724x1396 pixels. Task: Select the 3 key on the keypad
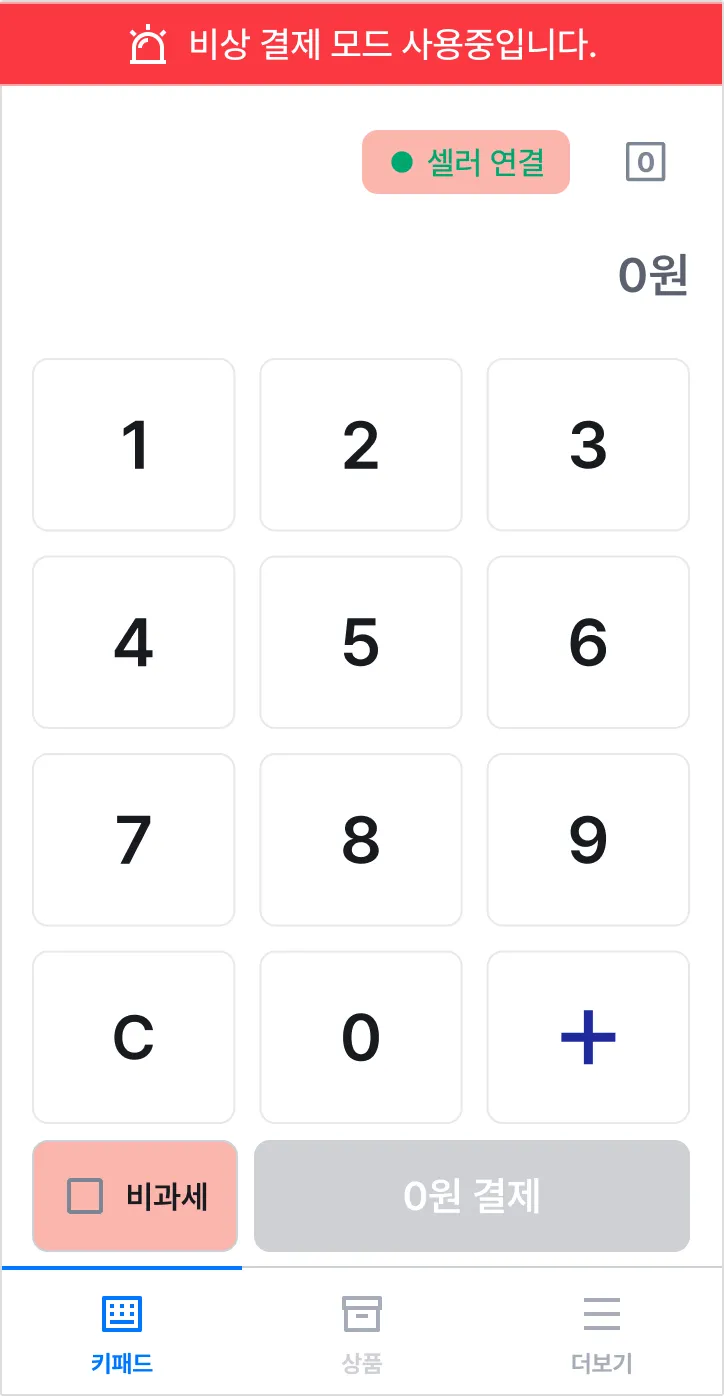tap(588, 445)
